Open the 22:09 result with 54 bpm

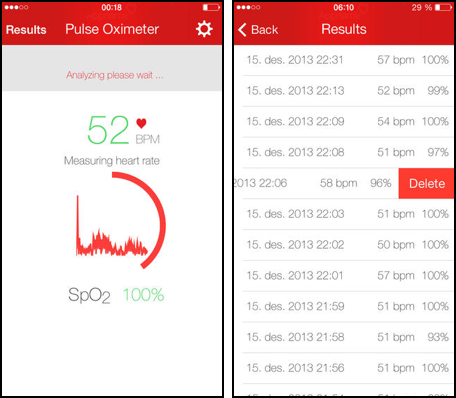(344, 122)
